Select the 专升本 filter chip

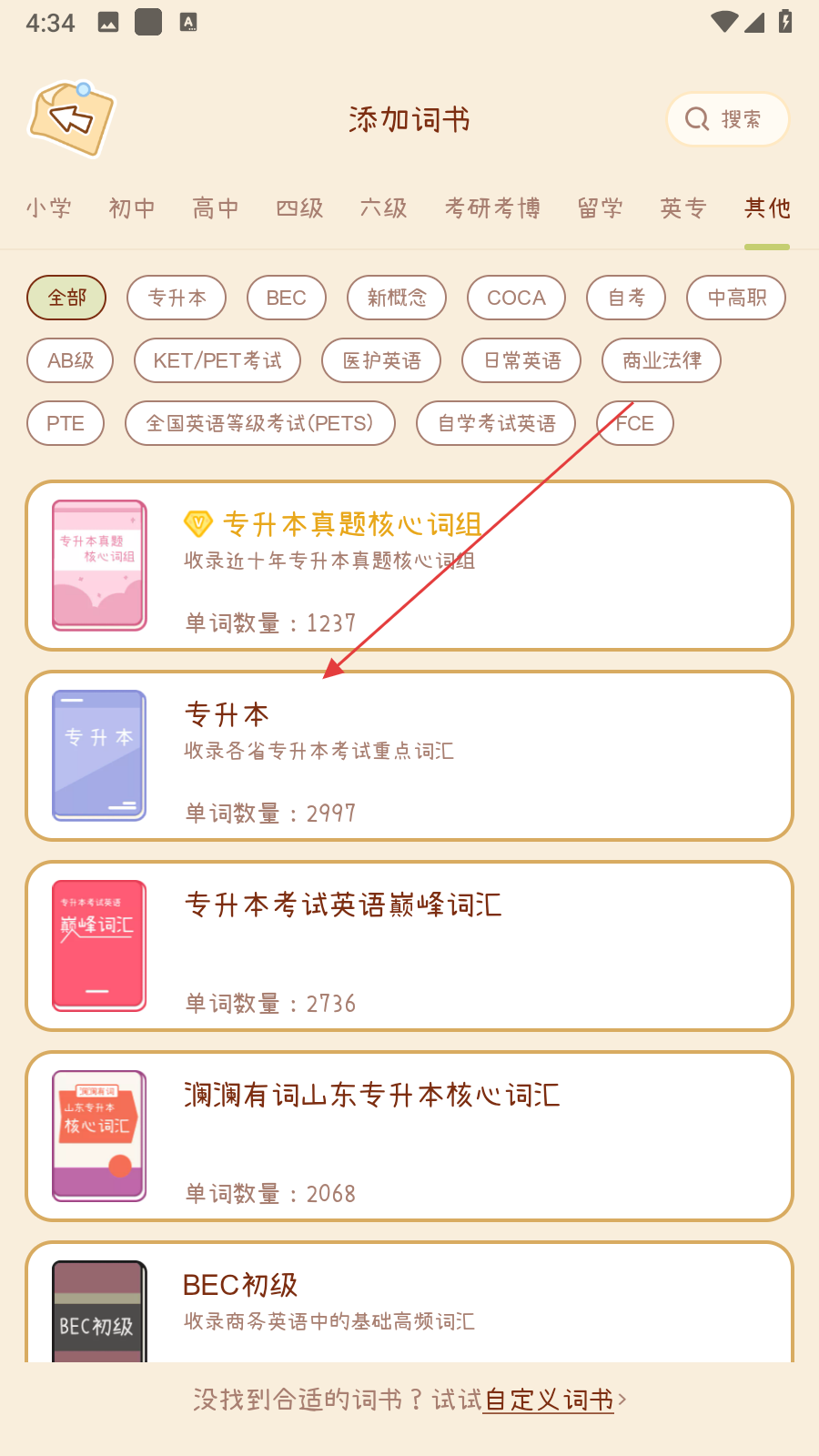177,298
